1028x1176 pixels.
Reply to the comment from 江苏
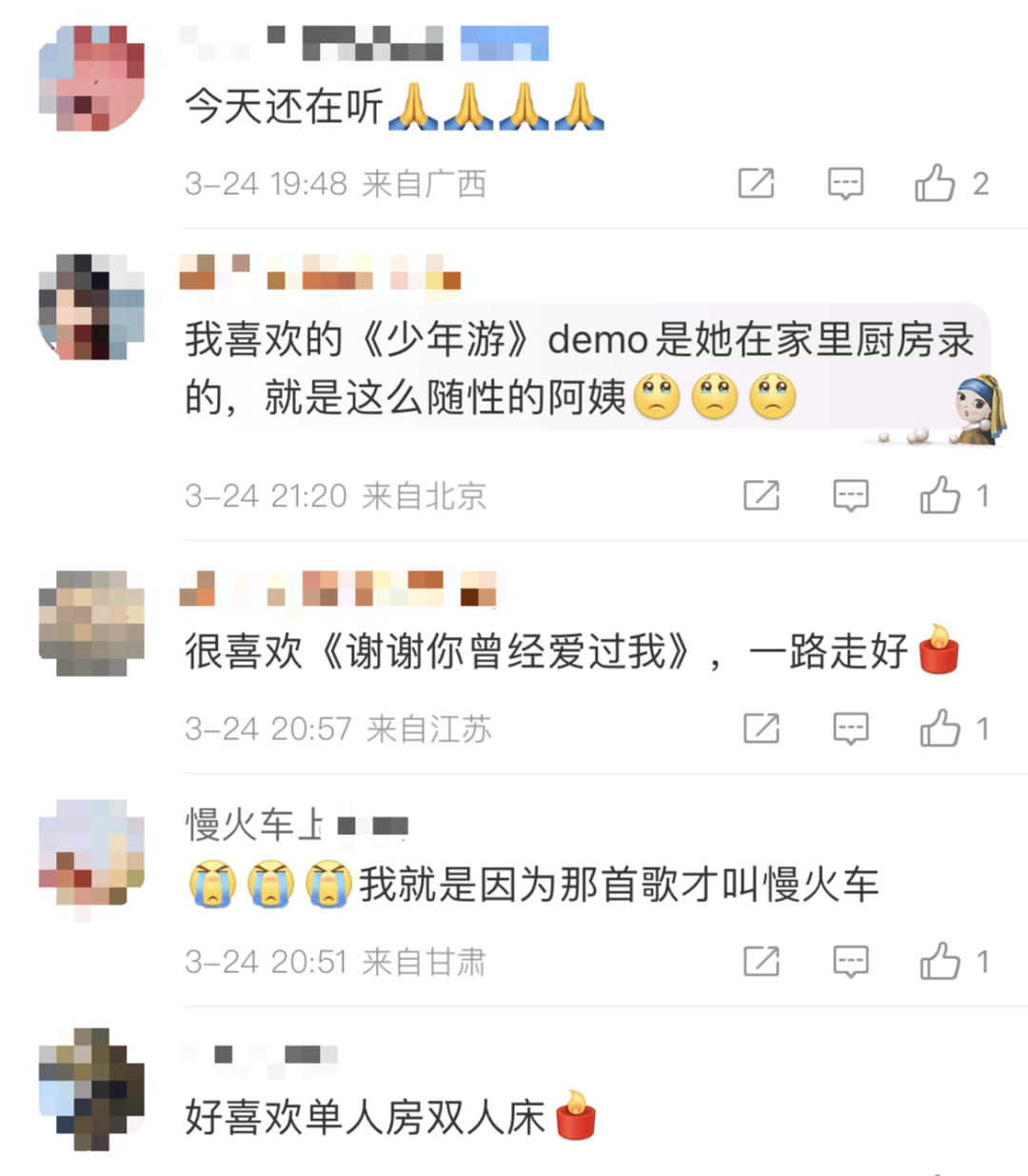point(850,728)
